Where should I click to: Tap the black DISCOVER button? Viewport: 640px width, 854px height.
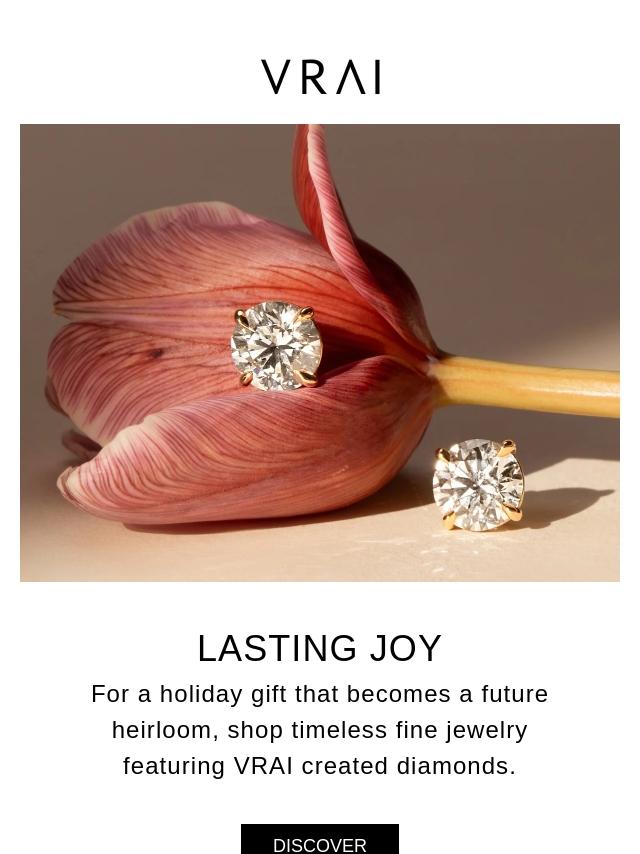point(320,839)
